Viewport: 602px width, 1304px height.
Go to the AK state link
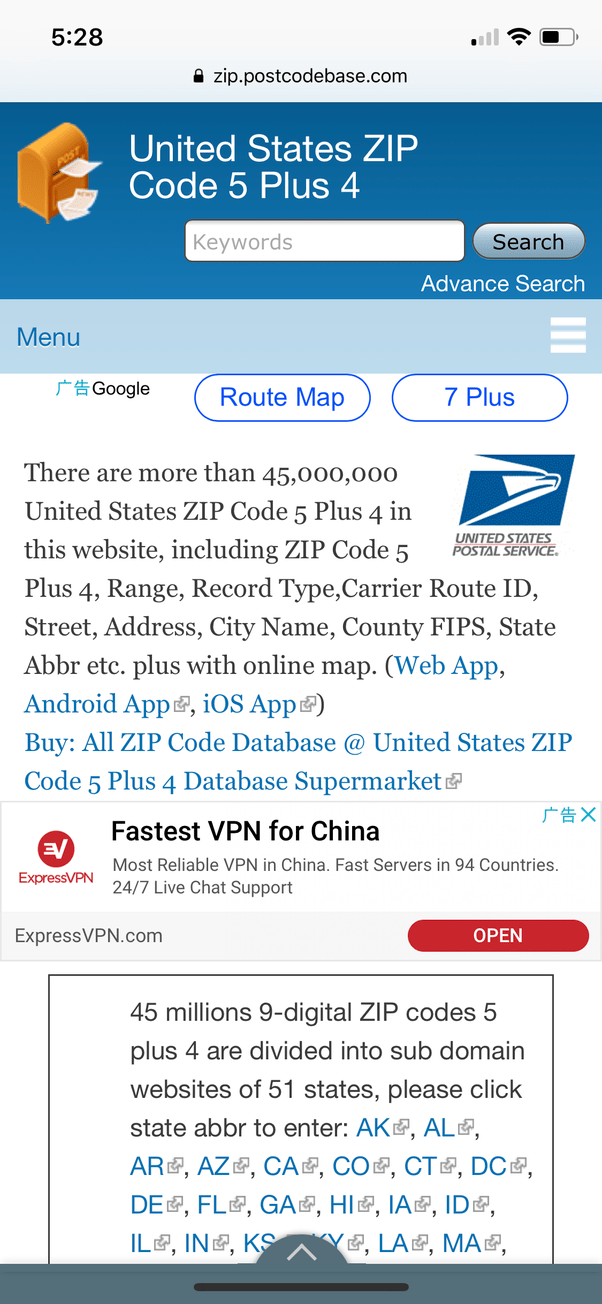[373, 1128]
